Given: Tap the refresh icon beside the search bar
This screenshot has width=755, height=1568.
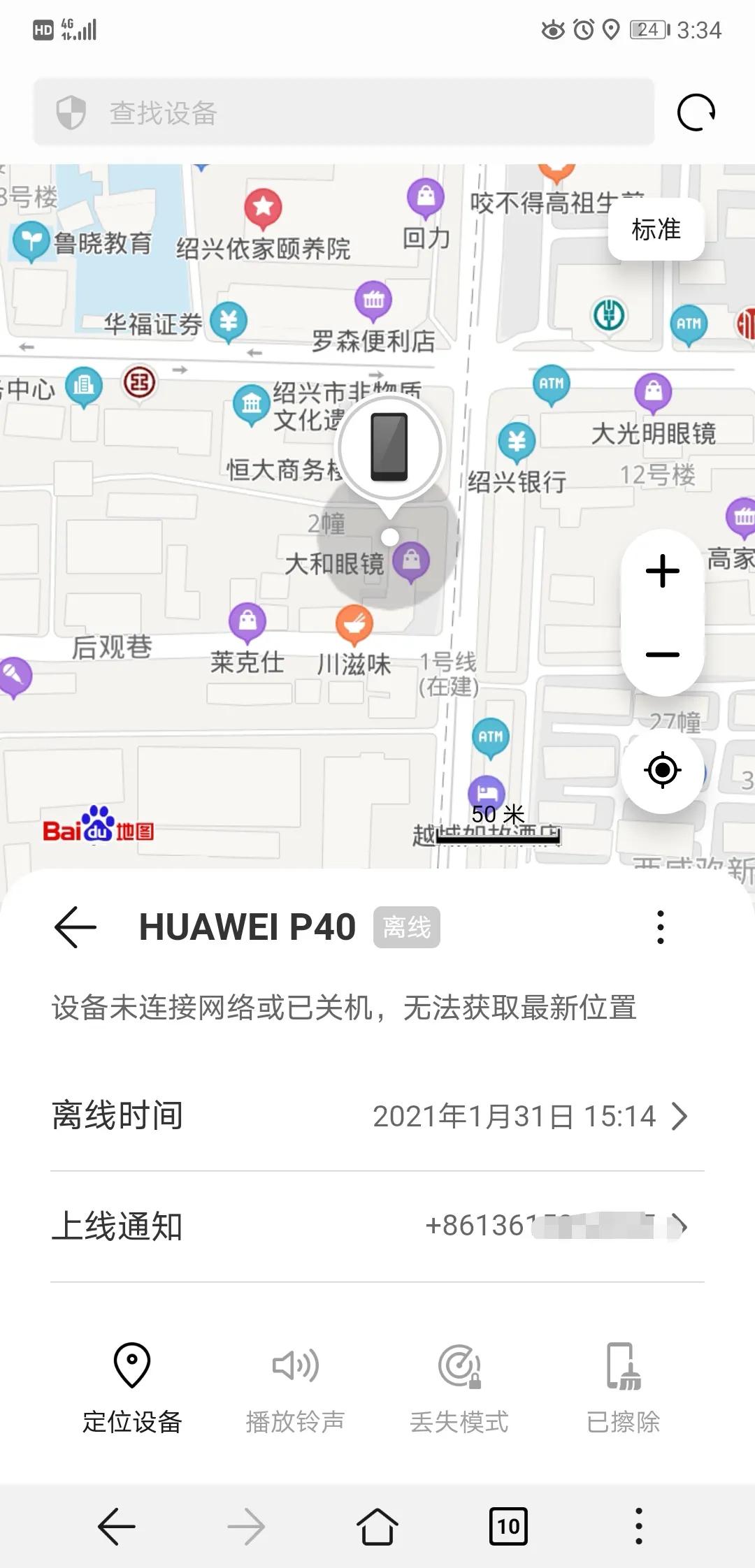Looking at the screenshot, I should click(x=695, y=112).
